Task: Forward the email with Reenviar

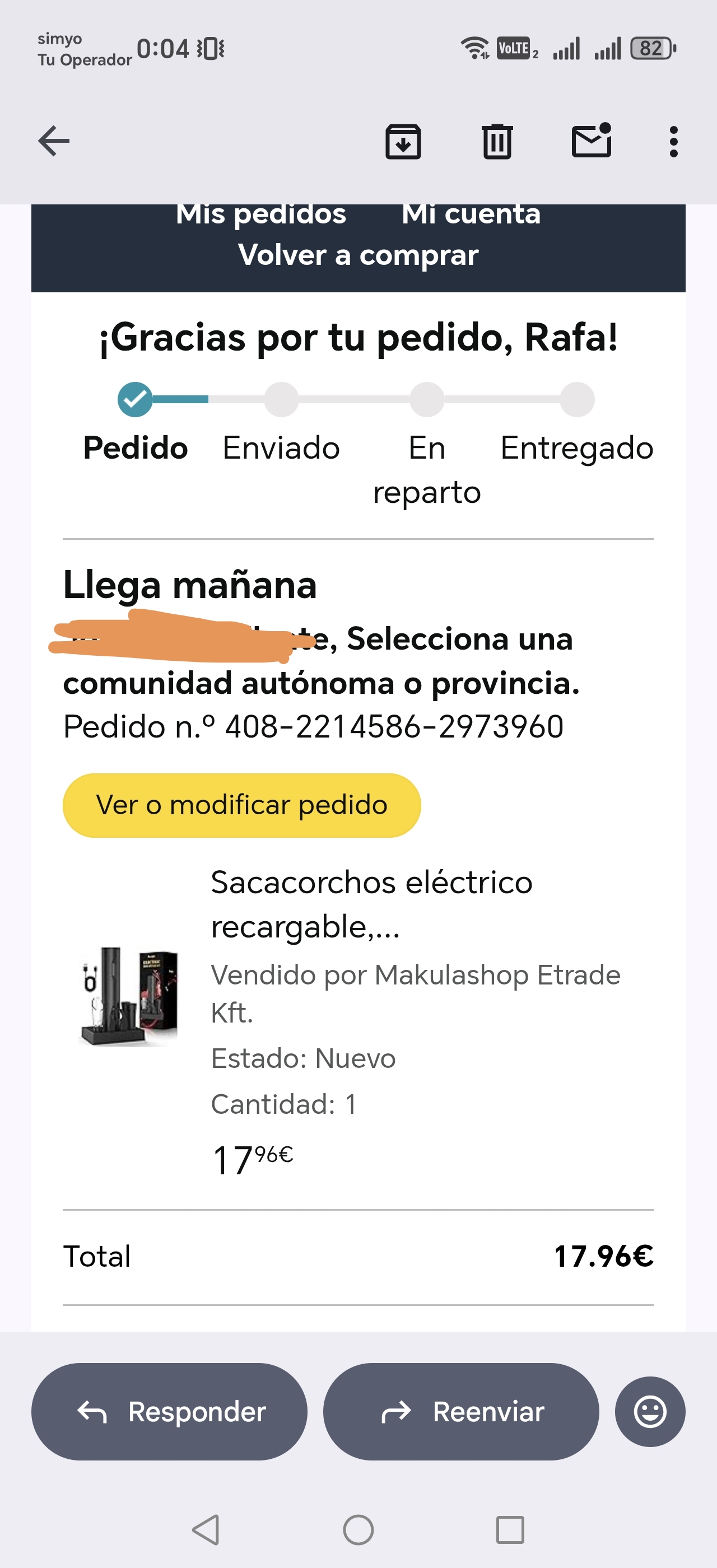Action: point(461,1411)
